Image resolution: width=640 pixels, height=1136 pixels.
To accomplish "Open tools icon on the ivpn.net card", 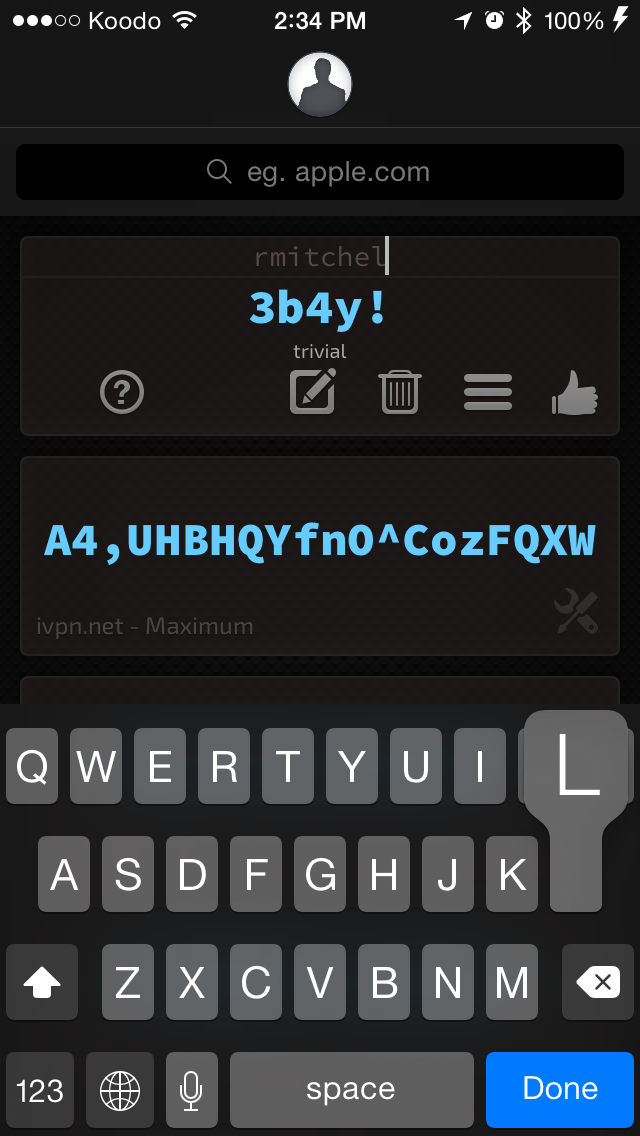I will (576, 613).
